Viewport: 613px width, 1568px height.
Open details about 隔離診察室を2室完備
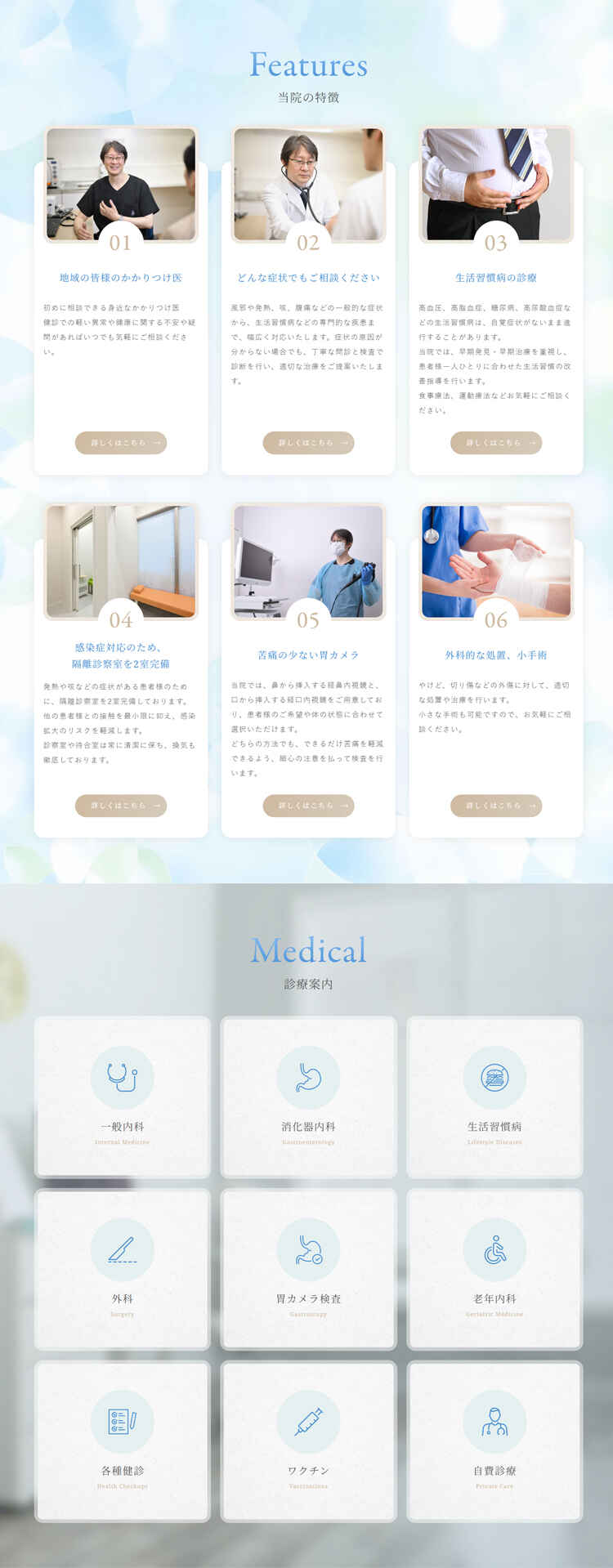pyautogui.click(x=121, y=806)
